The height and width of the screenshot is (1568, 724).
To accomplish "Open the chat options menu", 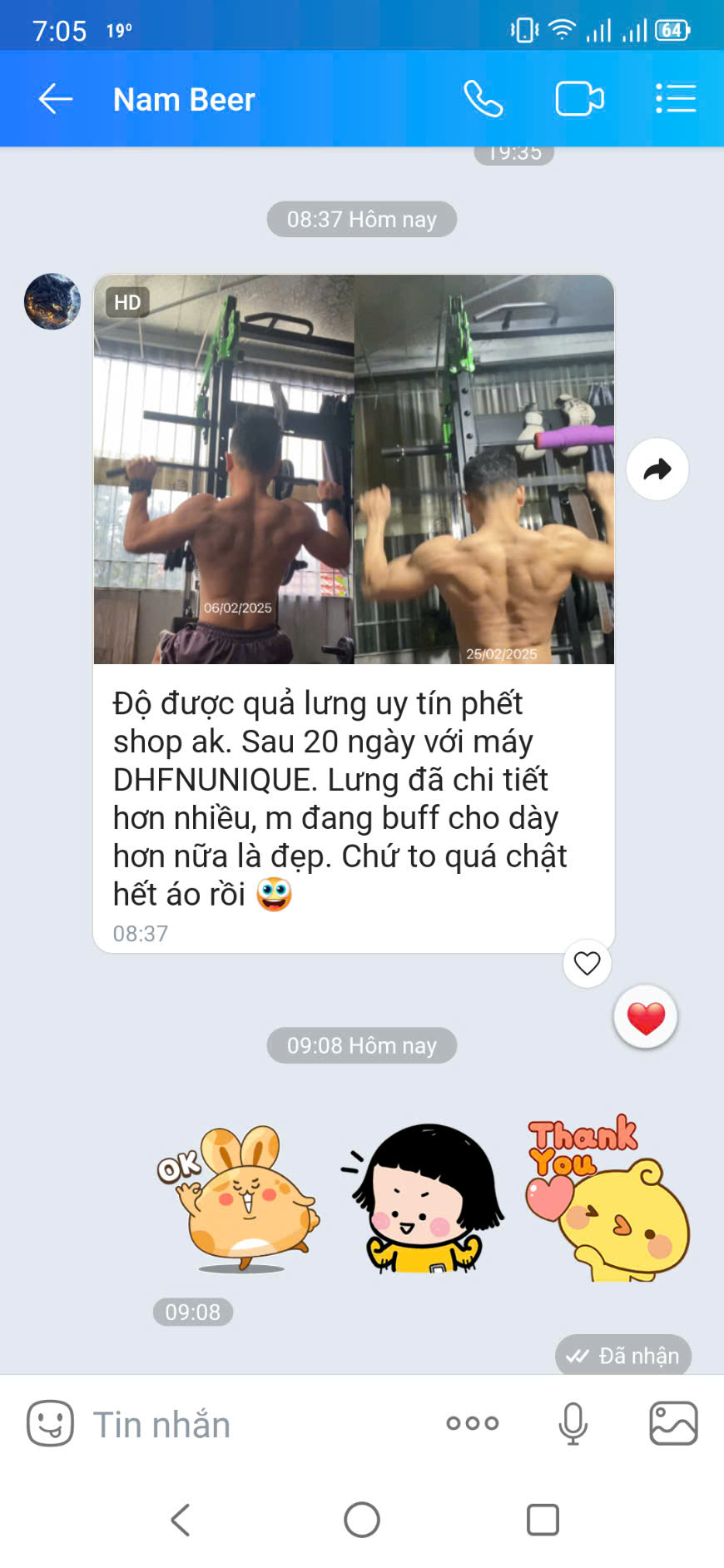I will click(x=675, y=99).
